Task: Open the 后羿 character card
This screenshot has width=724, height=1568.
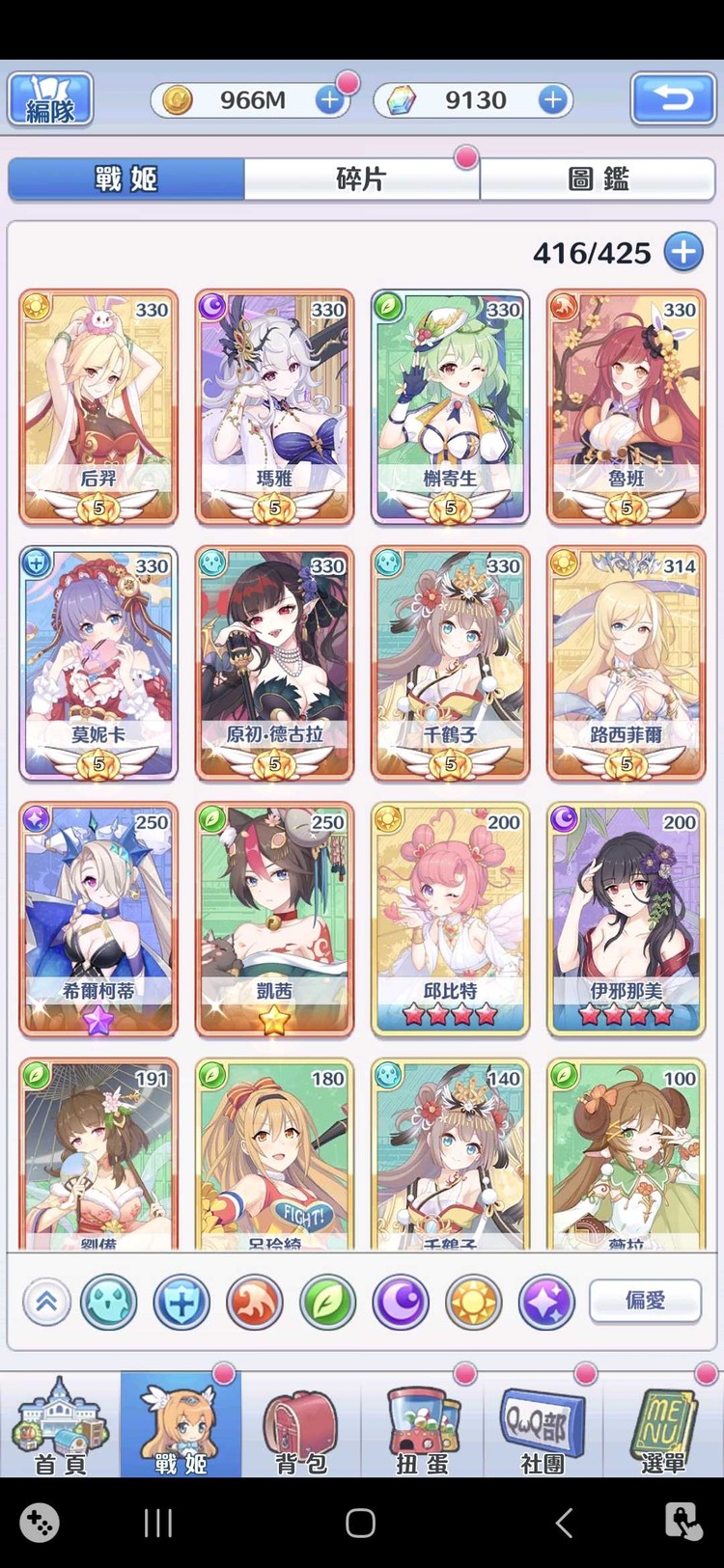Action: point(98,407)
